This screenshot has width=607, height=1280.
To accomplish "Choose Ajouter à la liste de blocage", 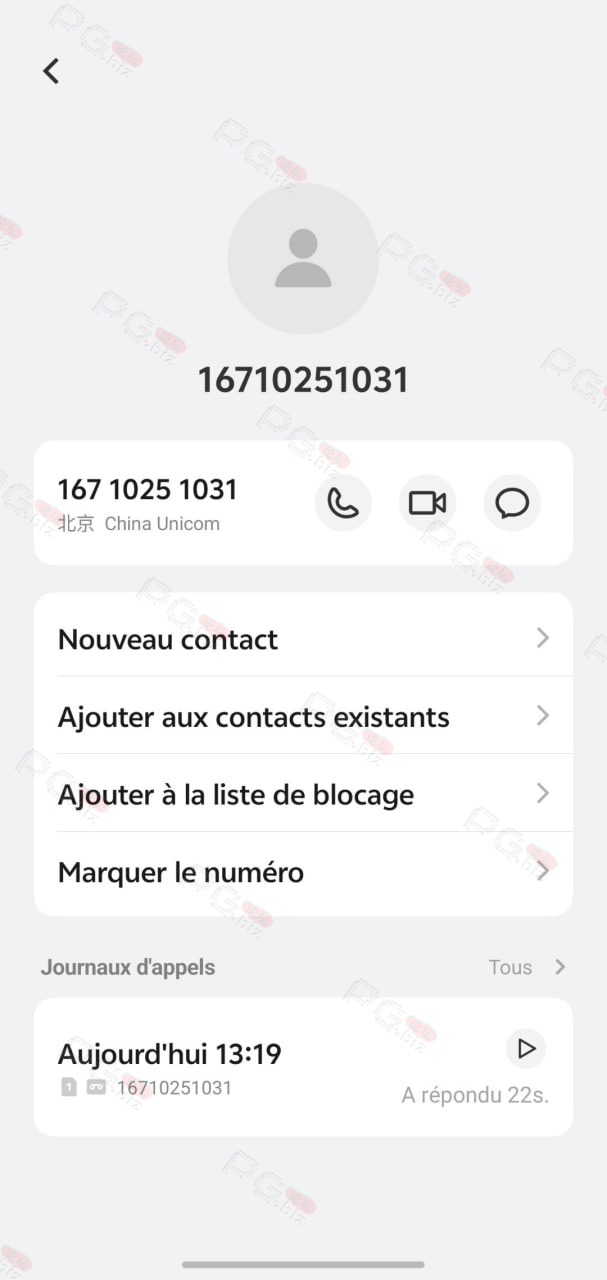I will point(303,794).
